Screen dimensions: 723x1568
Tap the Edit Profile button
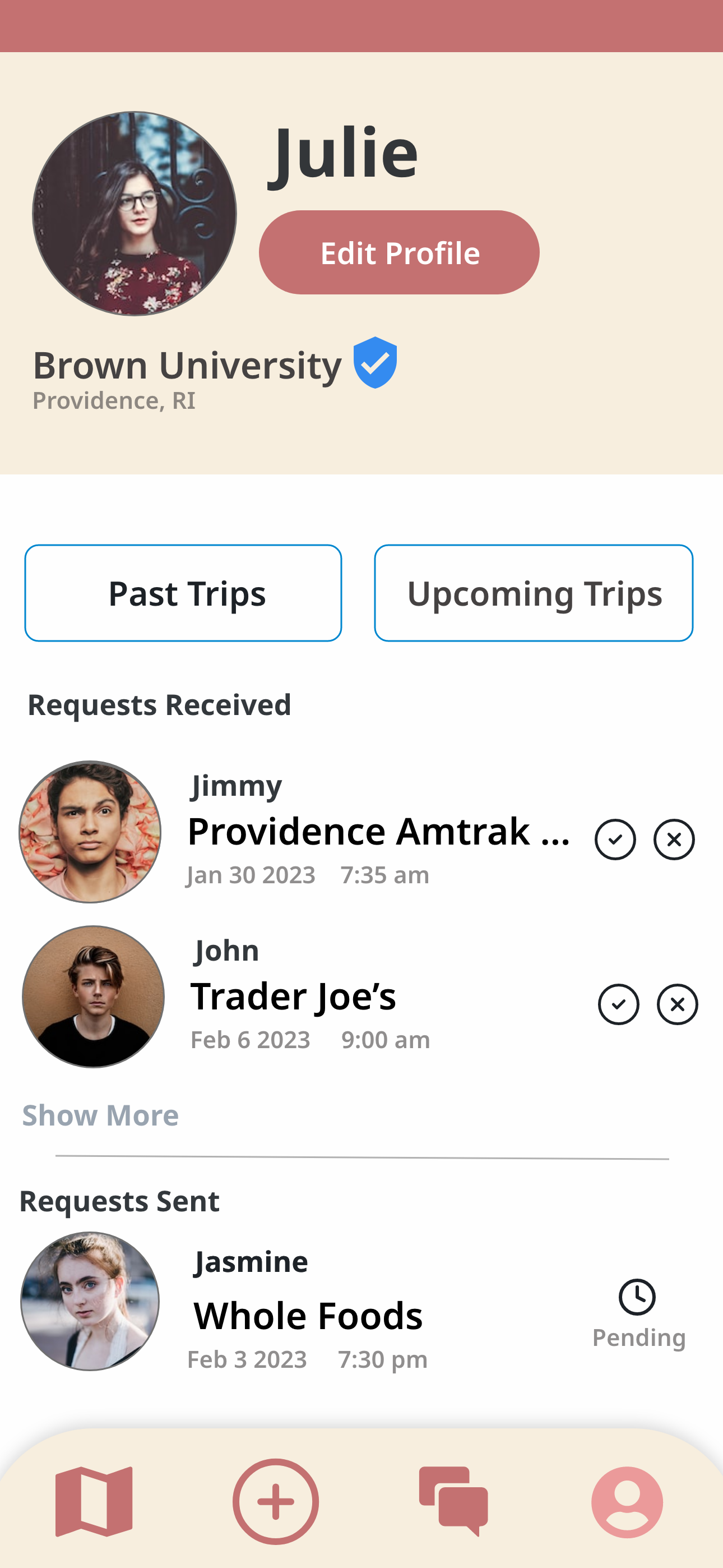(x=398, y=252)
